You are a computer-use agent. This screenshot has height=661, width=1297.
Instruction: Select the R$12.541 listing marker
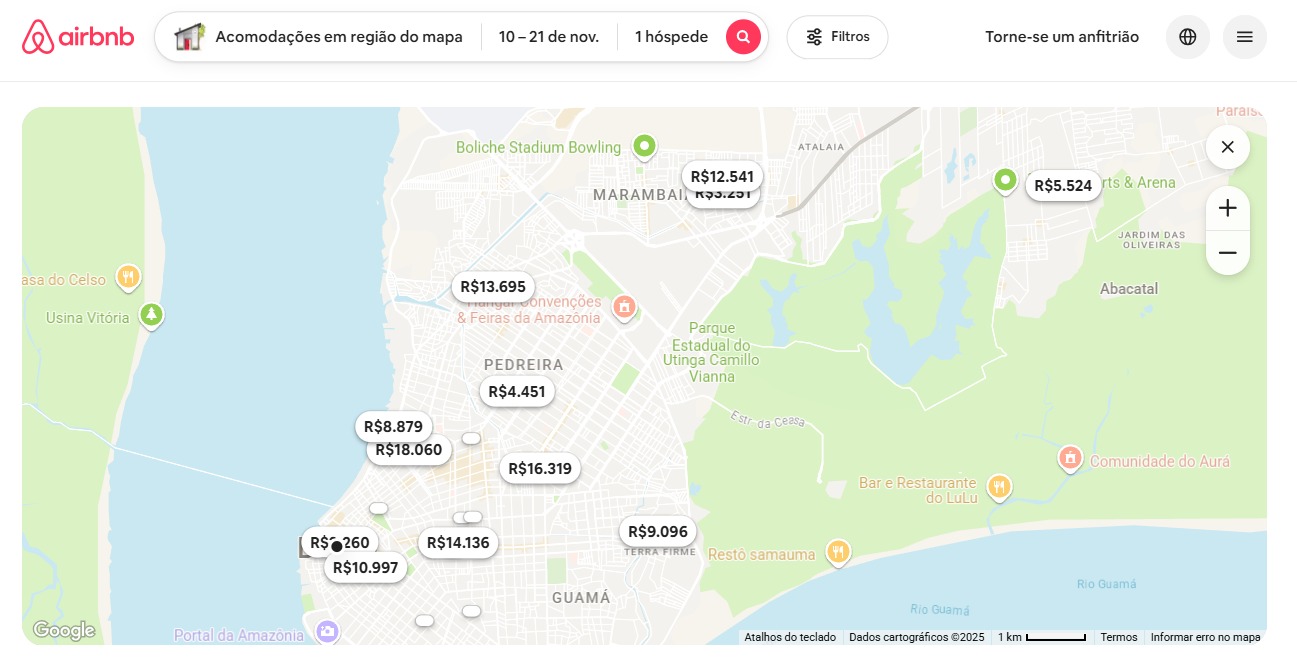(x=722, y=175)
